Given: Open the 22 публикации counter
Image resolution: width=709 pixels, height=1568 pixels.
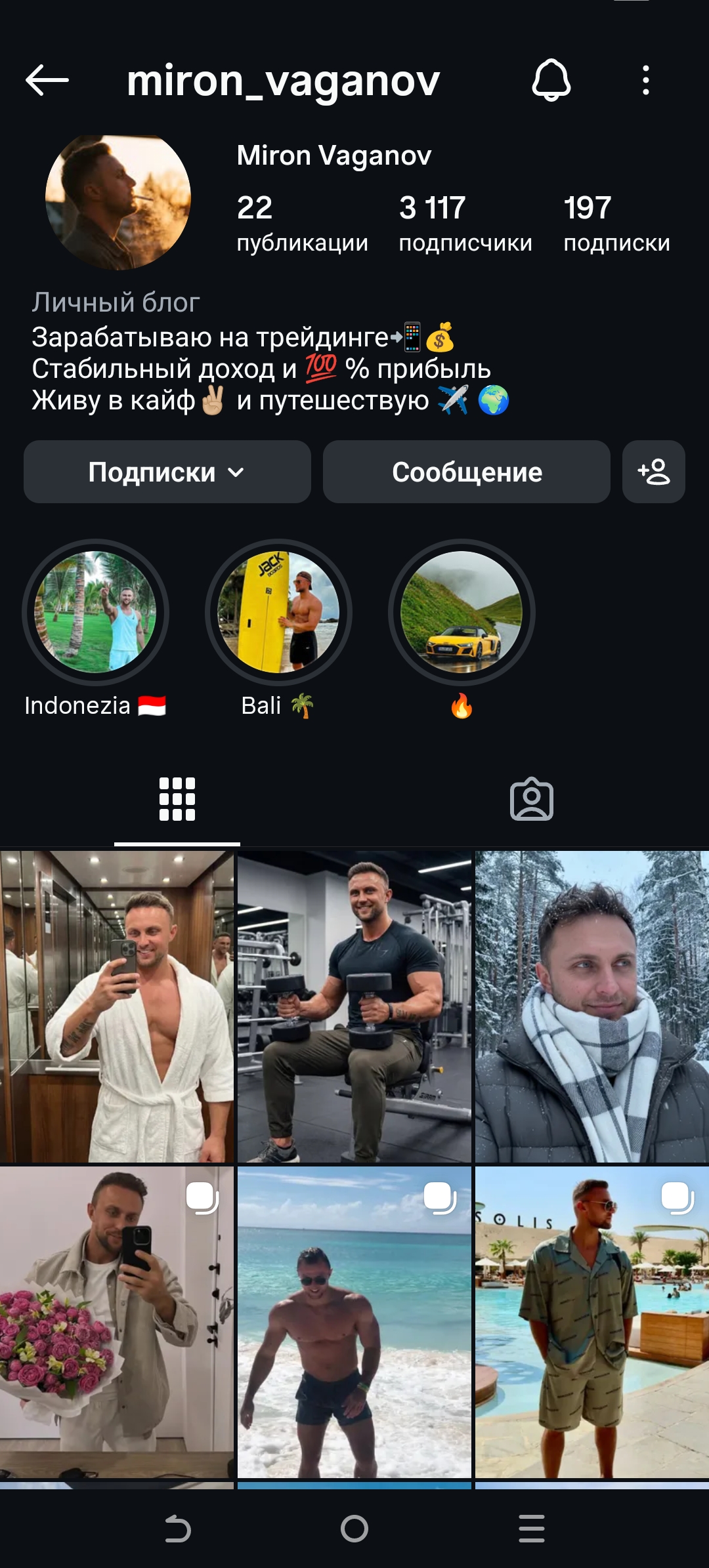Looking at the screenshot, I should point(302,223).
